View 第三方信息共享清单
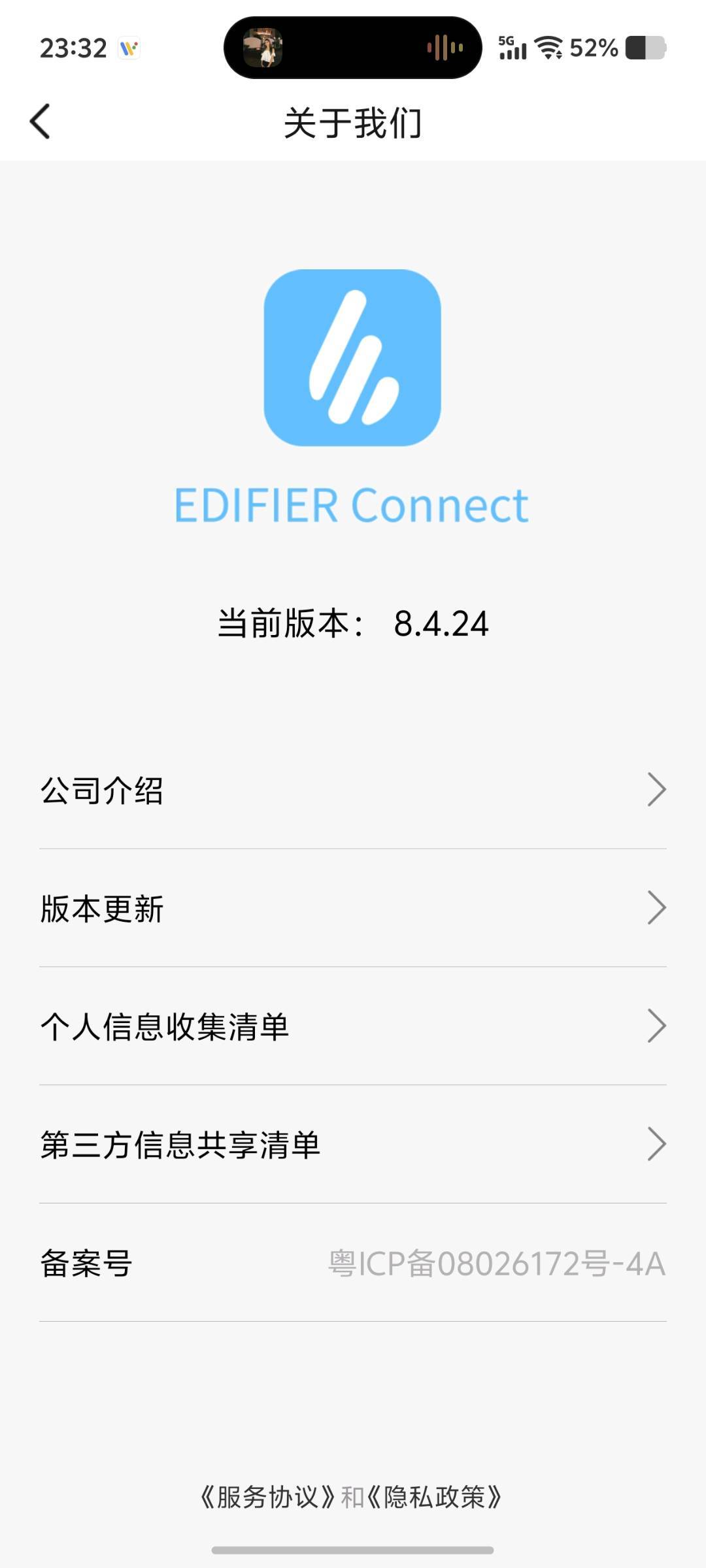Viewport: 706px width, 1568px height. pyautogui.click(x=353, y=1145)
